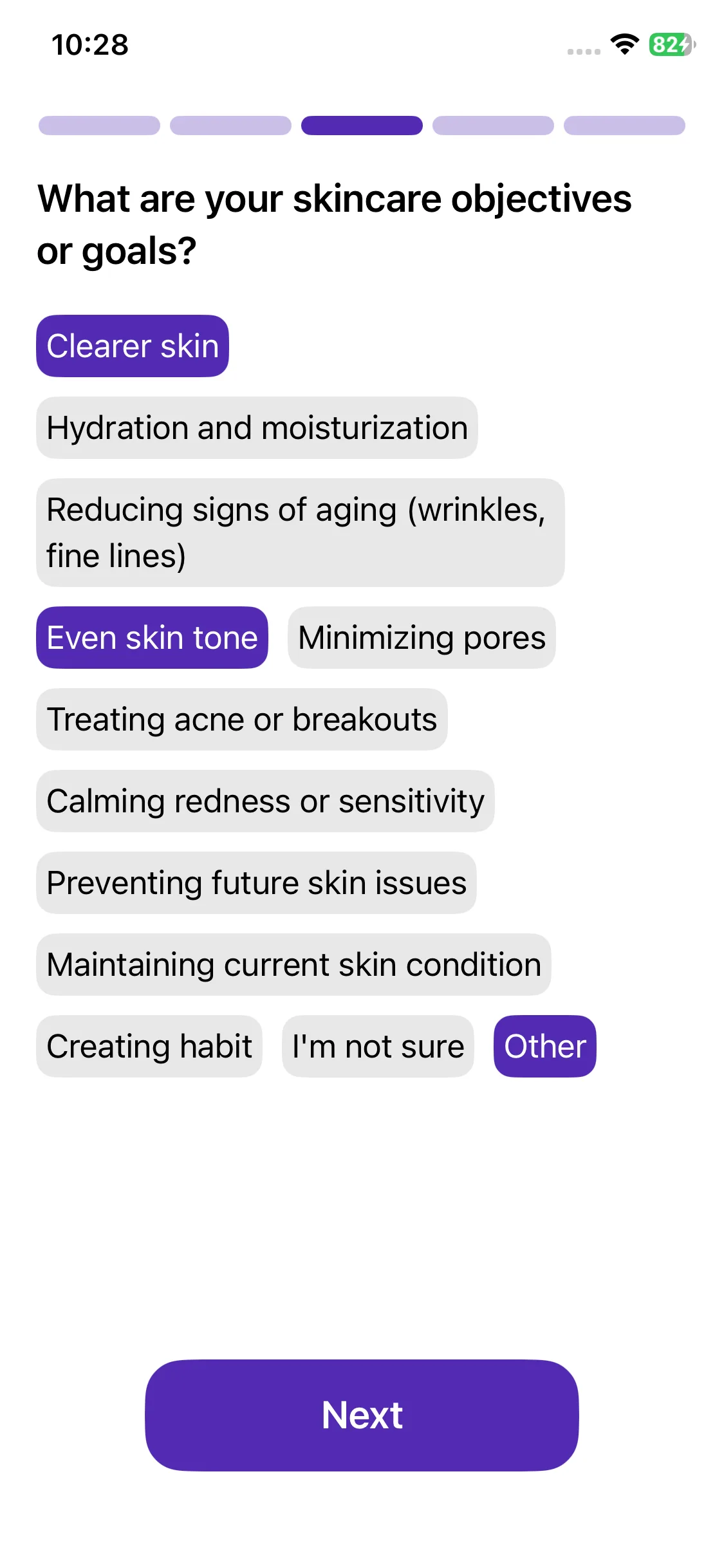Image resolution: width=724 pixels, height=1568 pixels.
Task: Choose Maintaining current skin condition
Action: pyautogui.click(x=293, y=964)
